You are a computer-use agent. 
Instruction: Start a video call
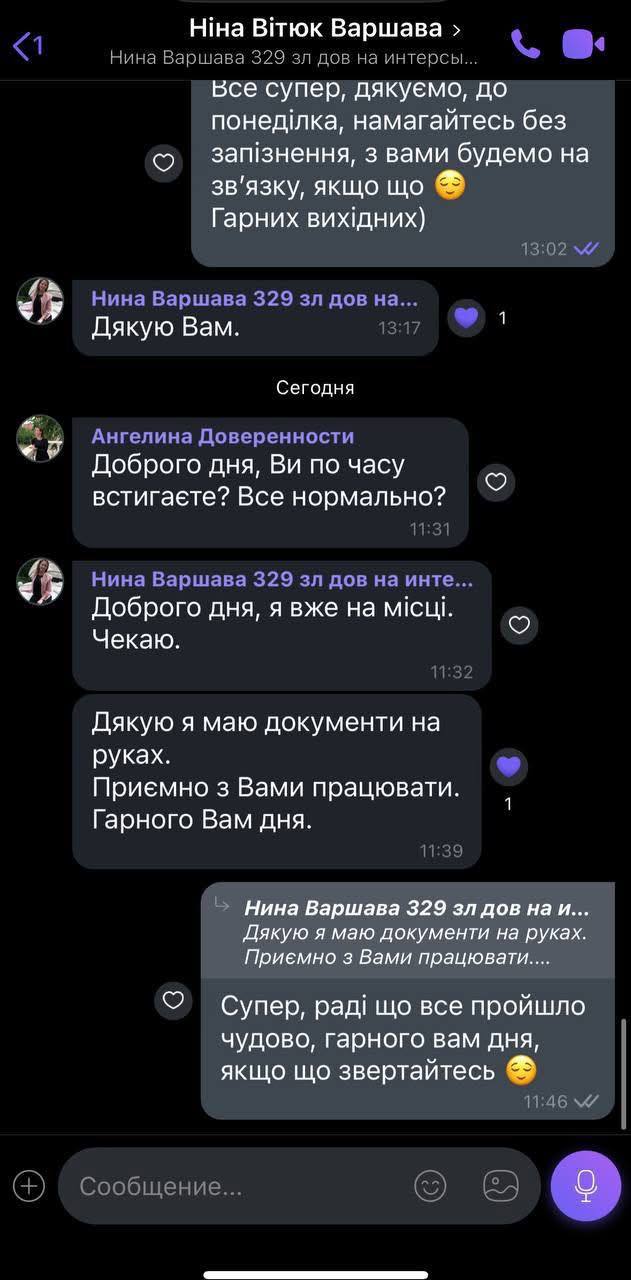click(x=583, y=44)
